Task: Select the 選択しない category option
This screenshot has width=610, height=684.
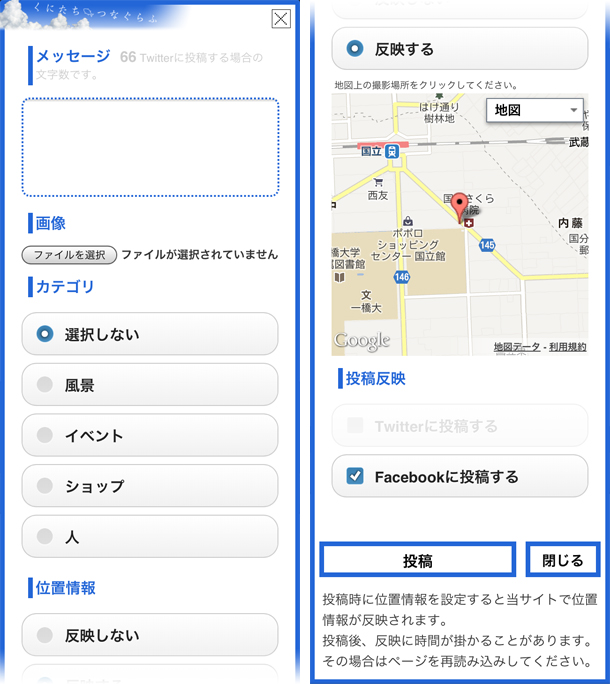Action: click(150, 334)
